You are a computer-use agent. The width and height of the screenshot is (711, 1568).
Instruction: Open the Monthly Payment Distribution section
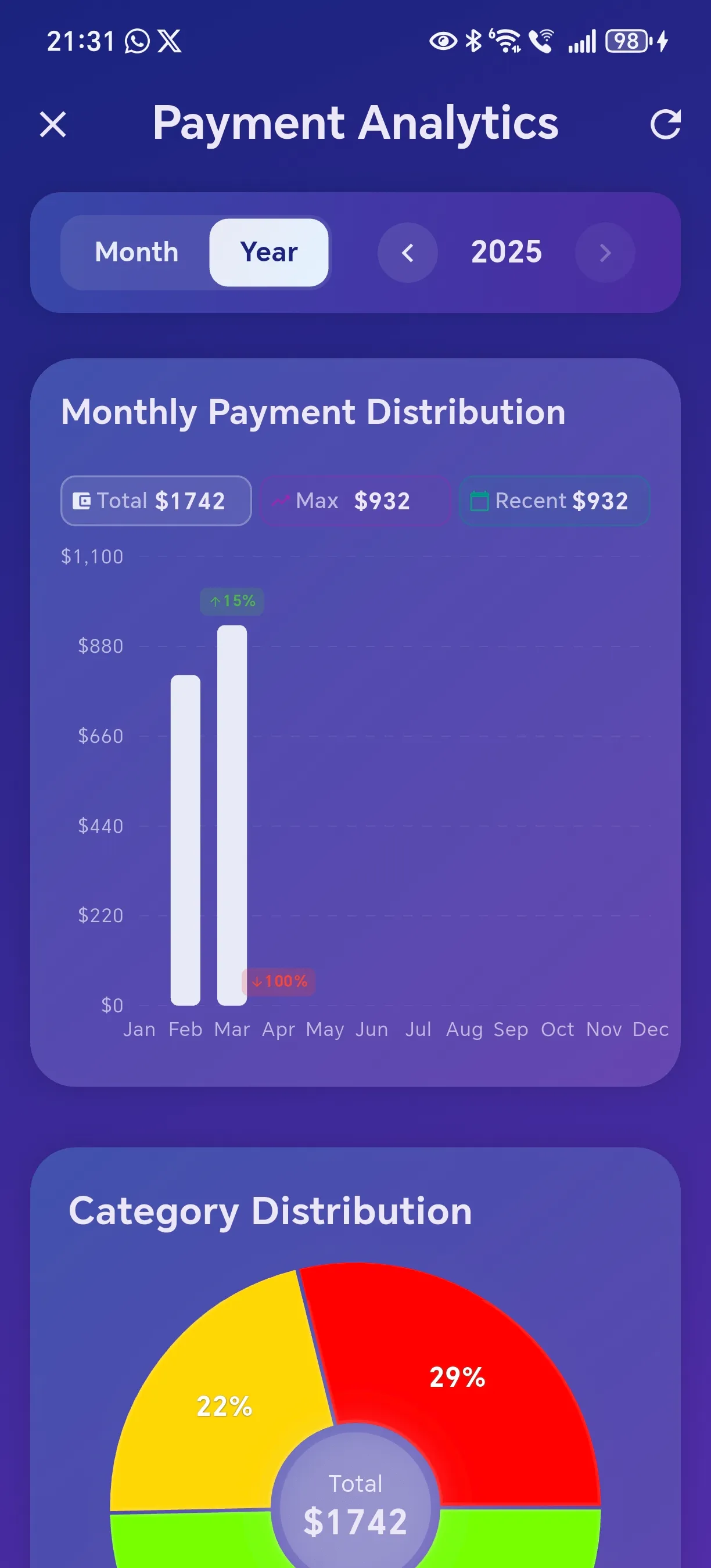313,412
